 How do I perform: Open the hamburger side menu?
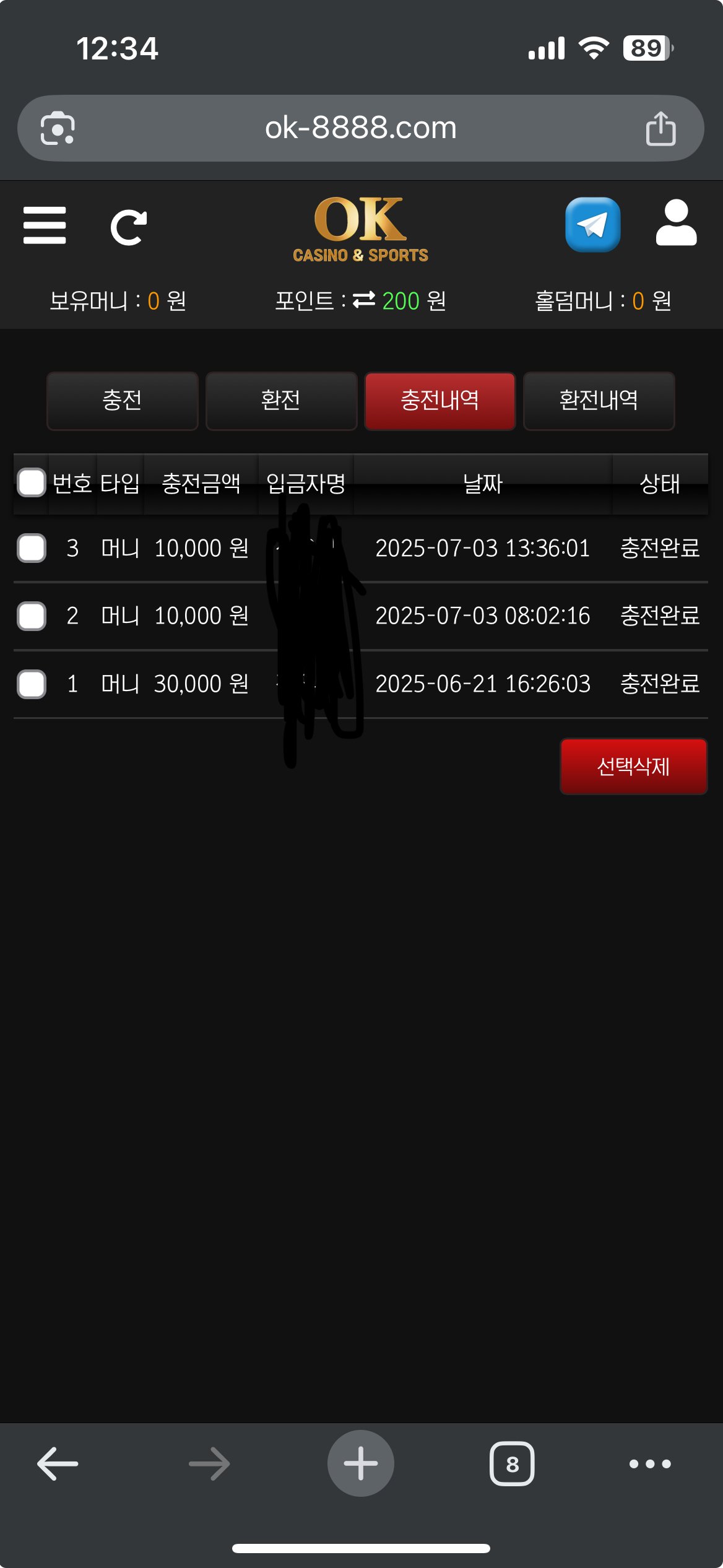[45, 225]
